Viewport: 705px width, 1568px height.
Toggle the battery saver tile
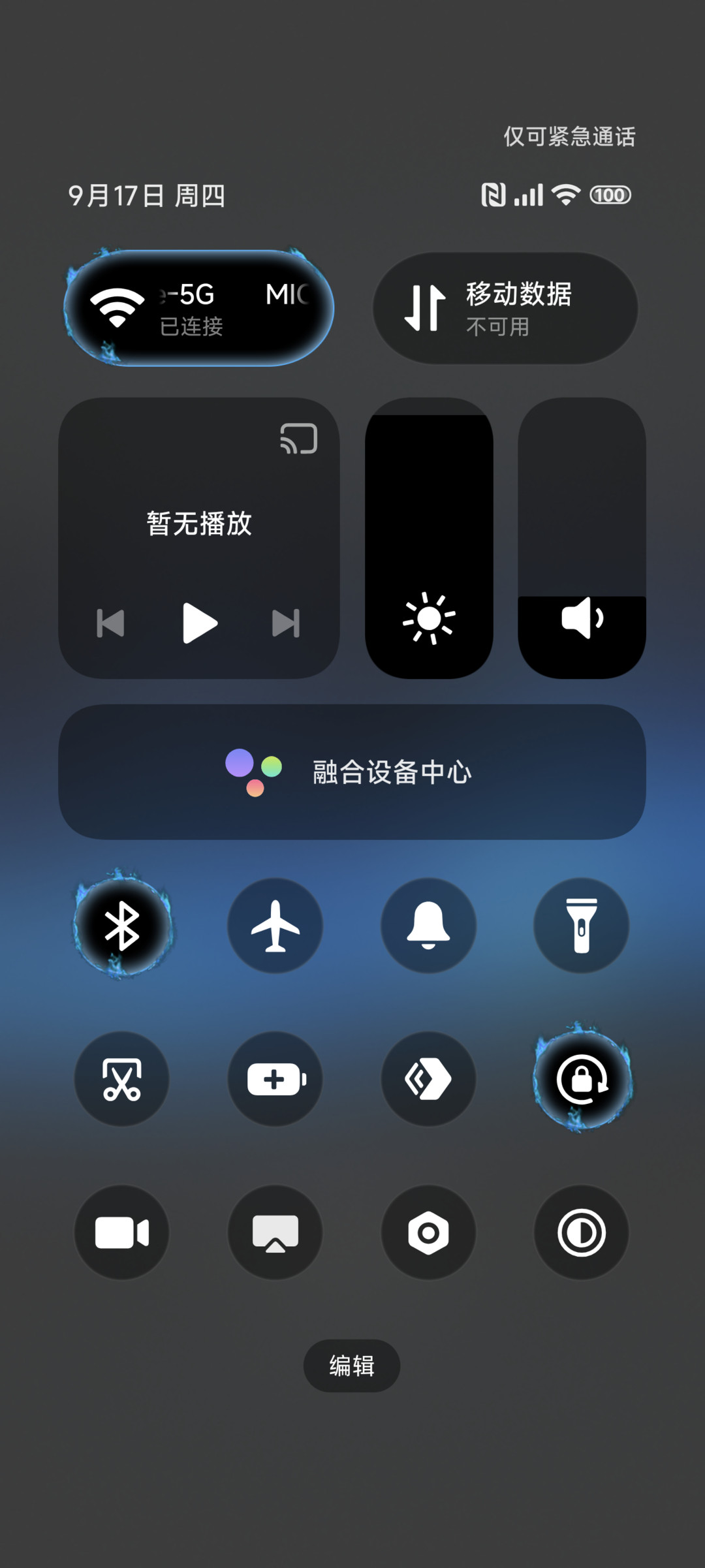[x=275, y=1079]
